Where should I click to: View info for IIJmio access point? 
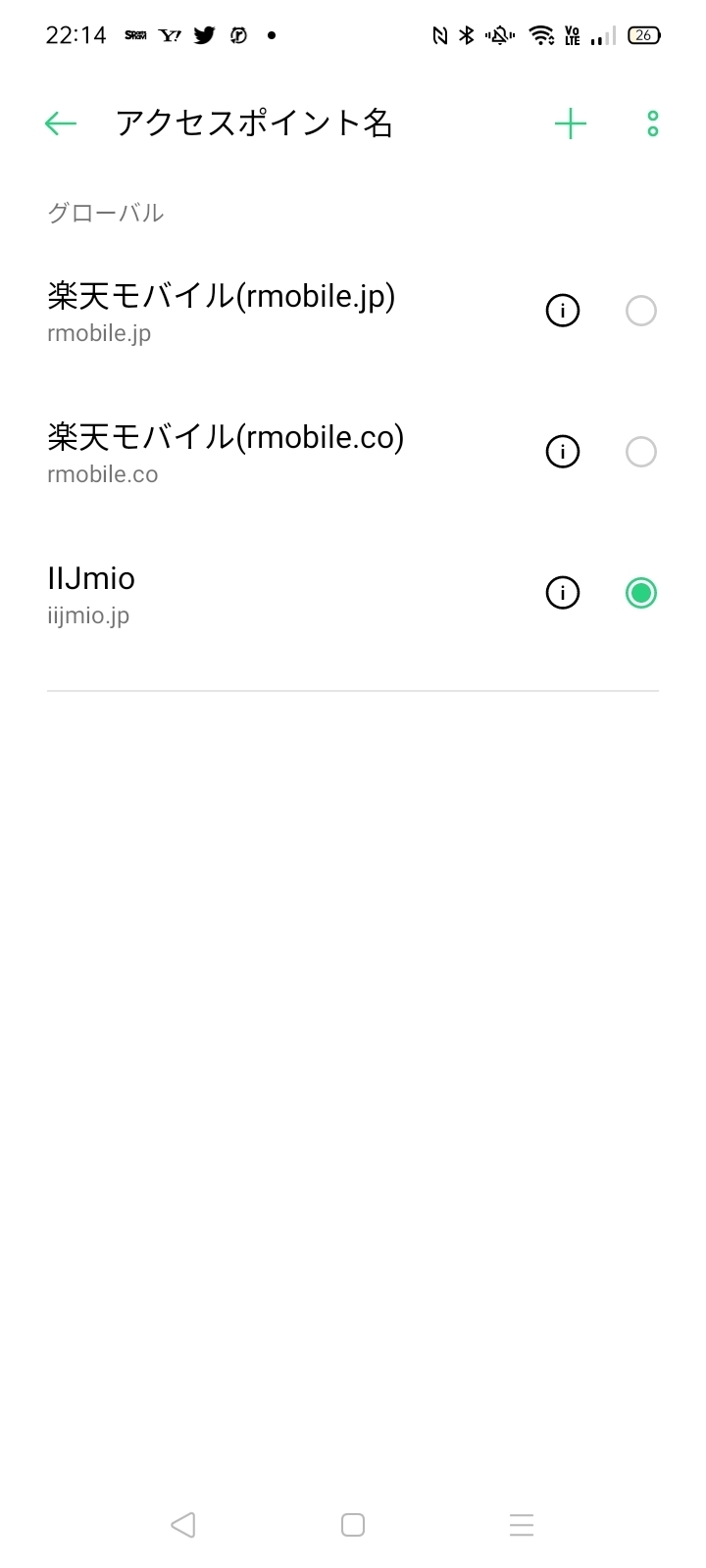[x=563, y=594]
